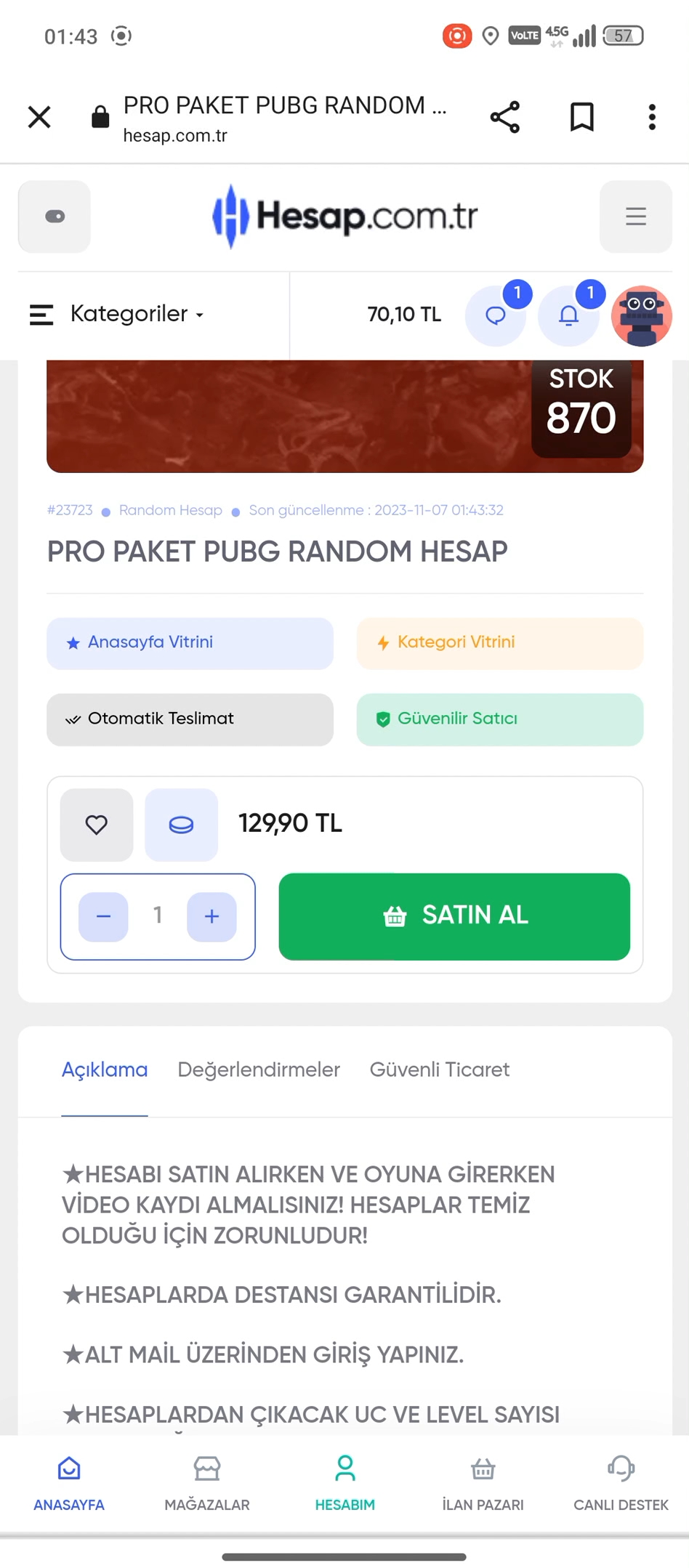
Task: Contact CANLI DESTEK live support
Action: (621, 1484)
